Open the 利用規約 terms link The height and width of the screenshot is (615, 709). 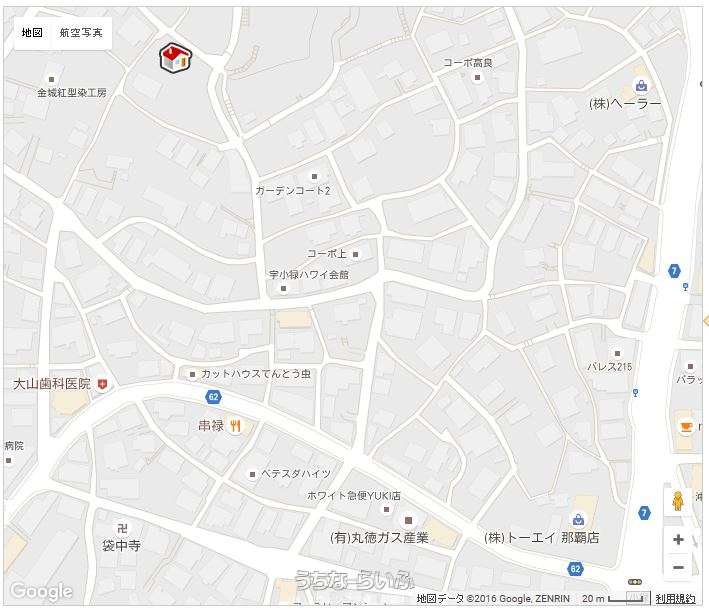coord(675,598)
